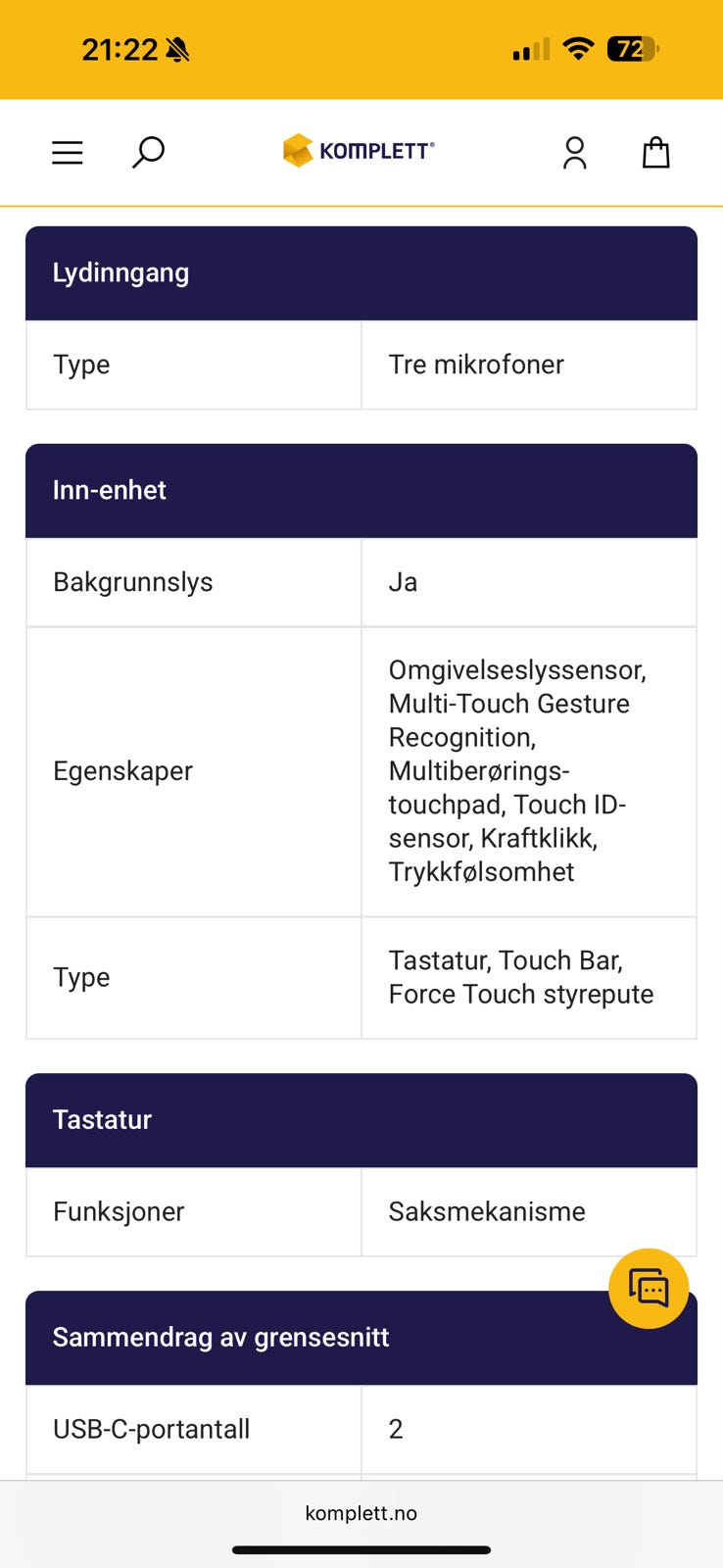Open the shopping cart icon

(655, 152)
